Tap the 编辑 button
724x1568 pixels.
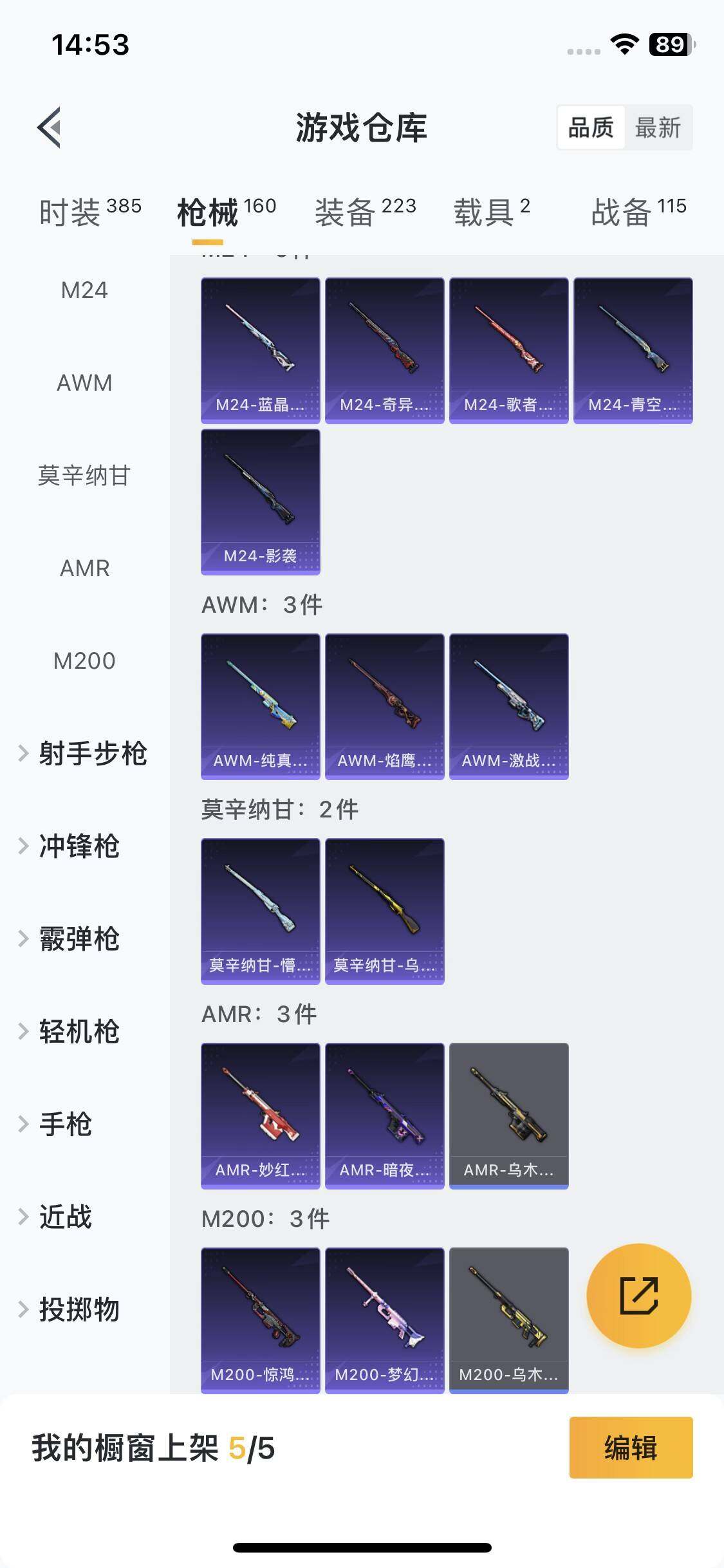coord(631,1448)
